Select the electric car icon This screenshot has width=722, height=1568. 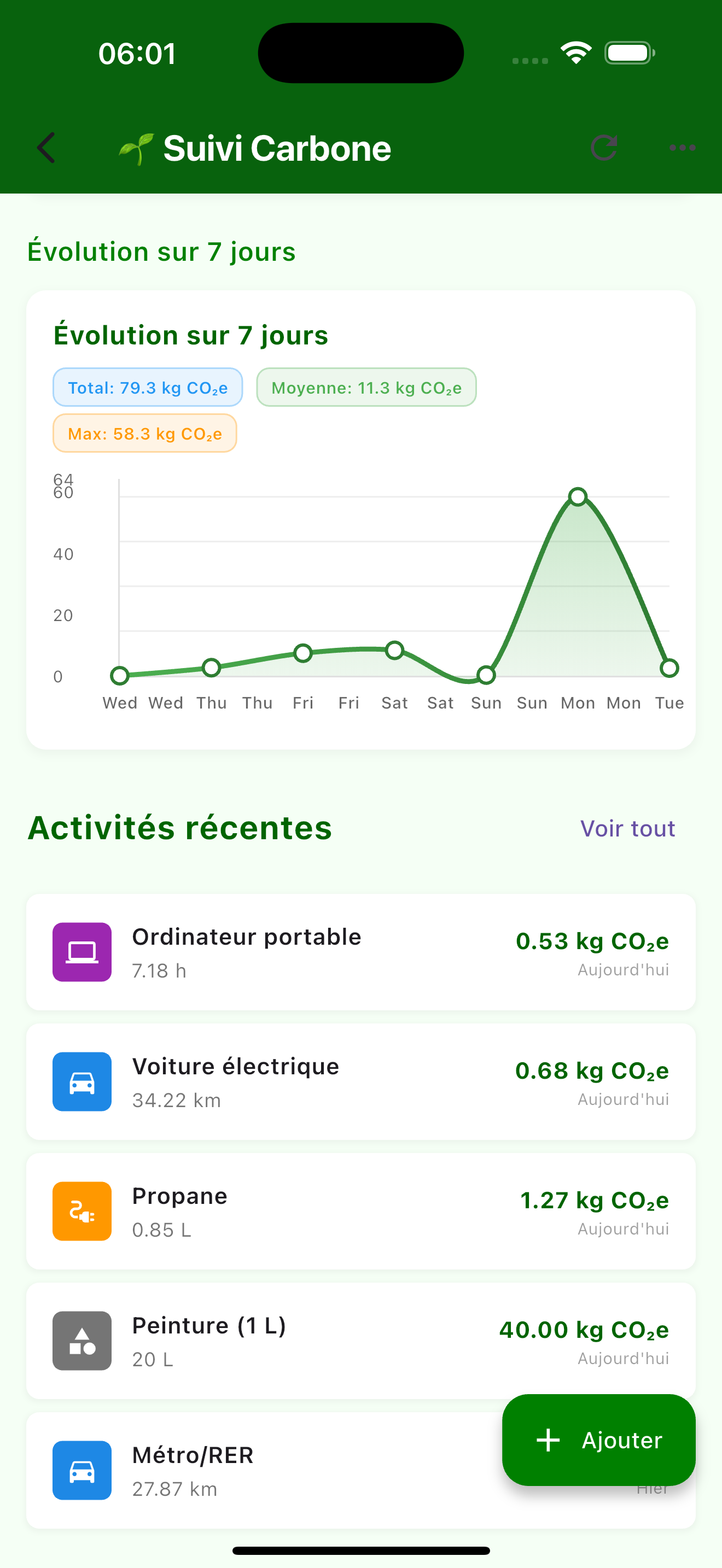pos(81,1081)
